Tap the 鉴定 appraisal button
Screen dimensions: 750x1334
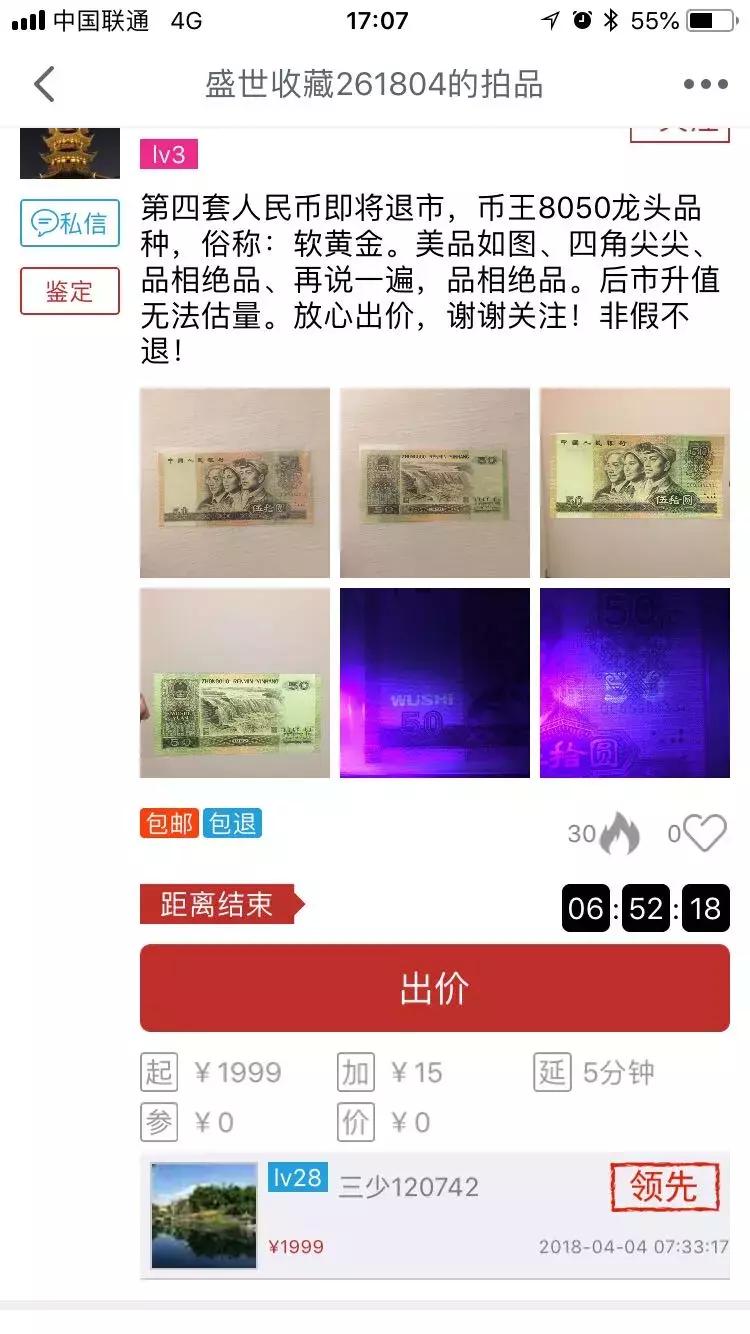(69, 291)
